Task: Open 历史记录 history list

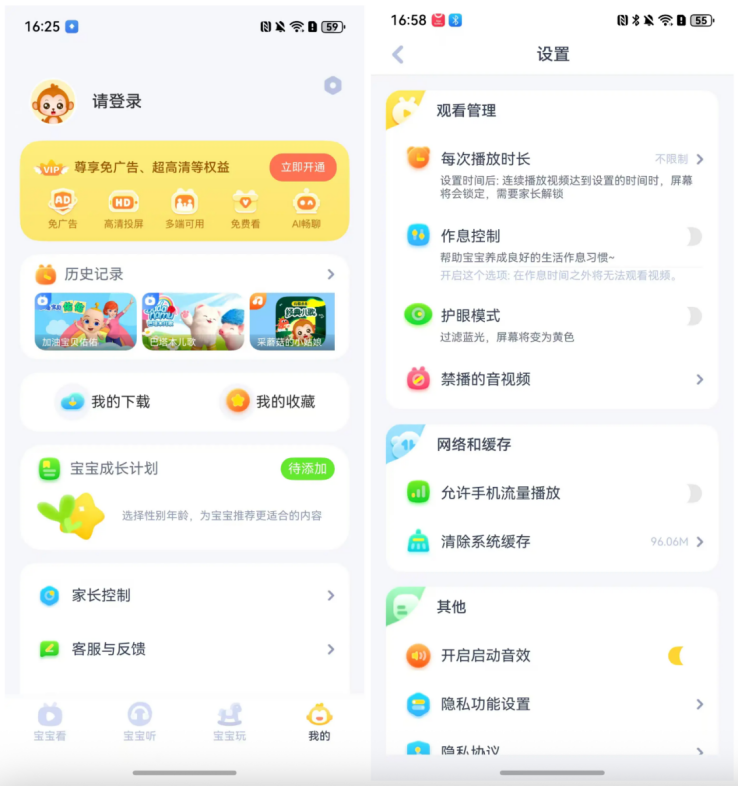Action: click(x=185, y=274)
